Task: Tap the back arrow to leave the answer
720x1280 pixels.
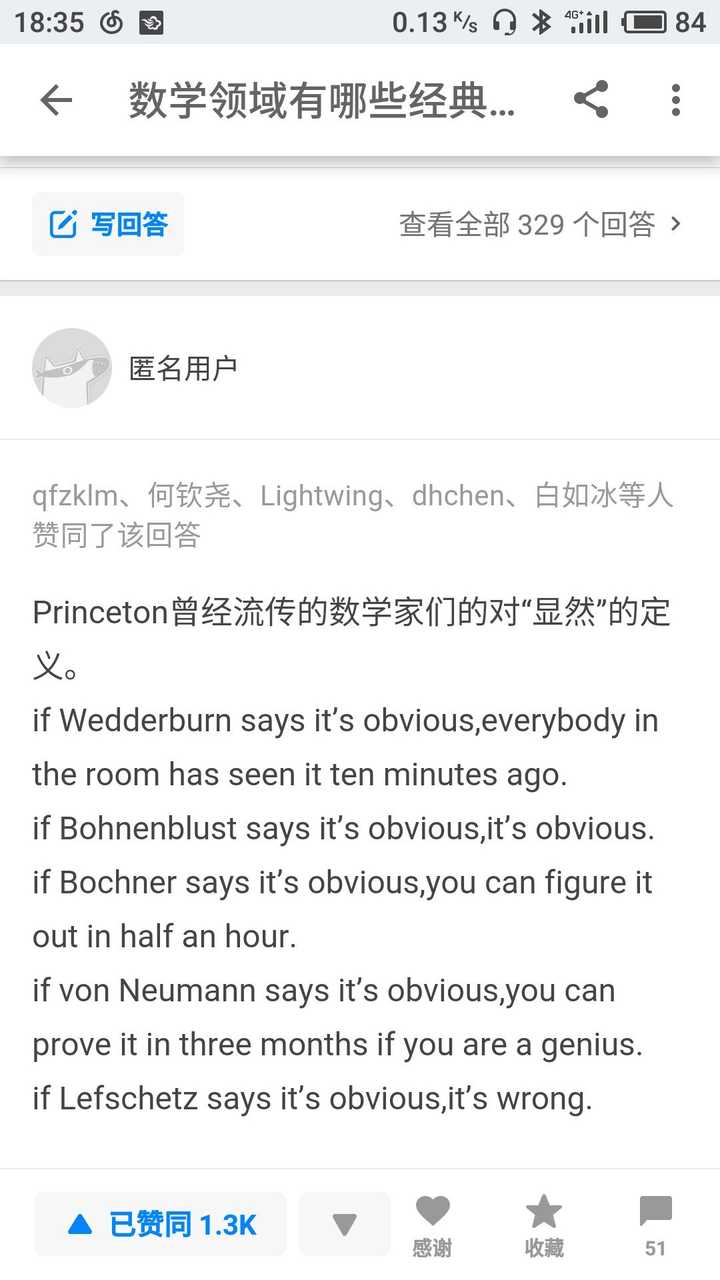Action: (x=56, y=100)
